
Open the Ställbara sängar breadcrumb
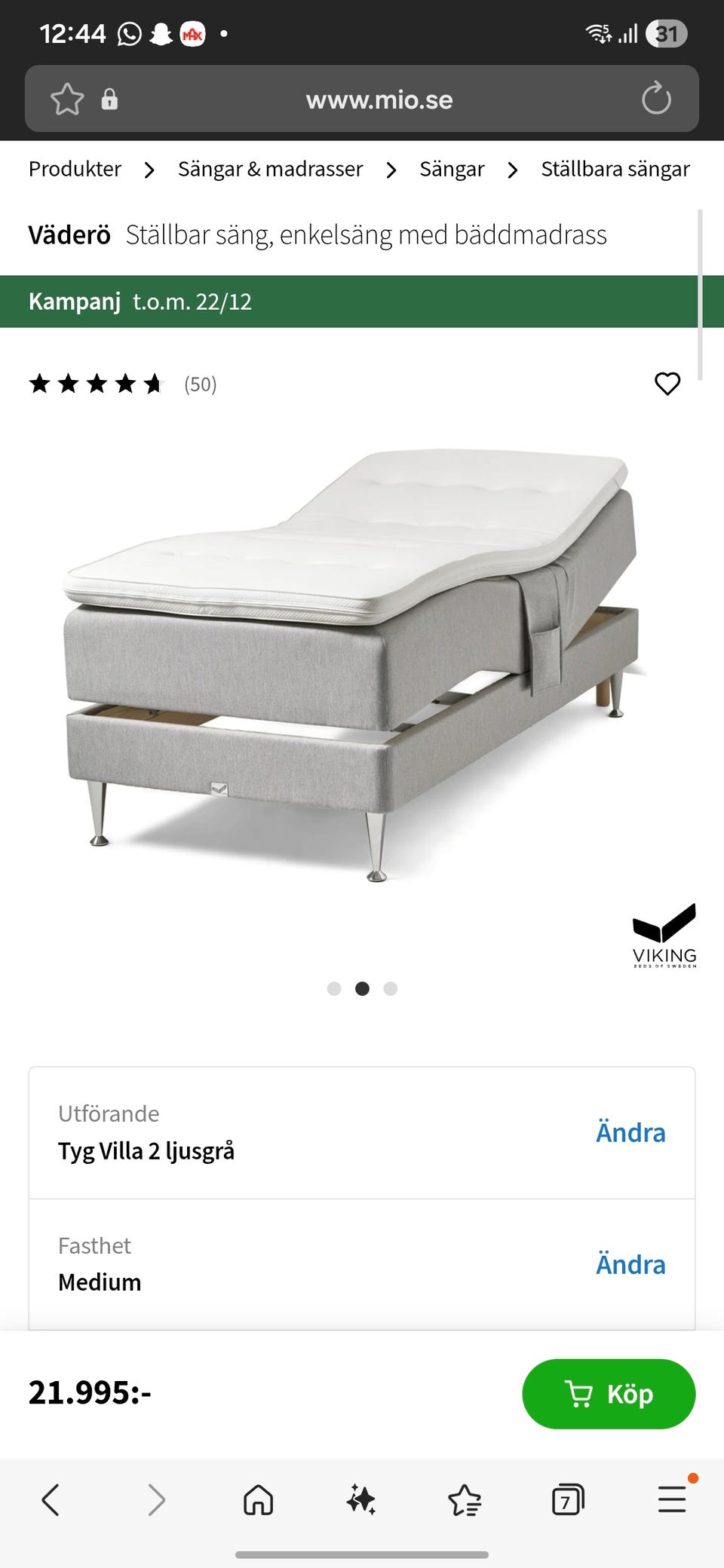click(x=615, y=169)
